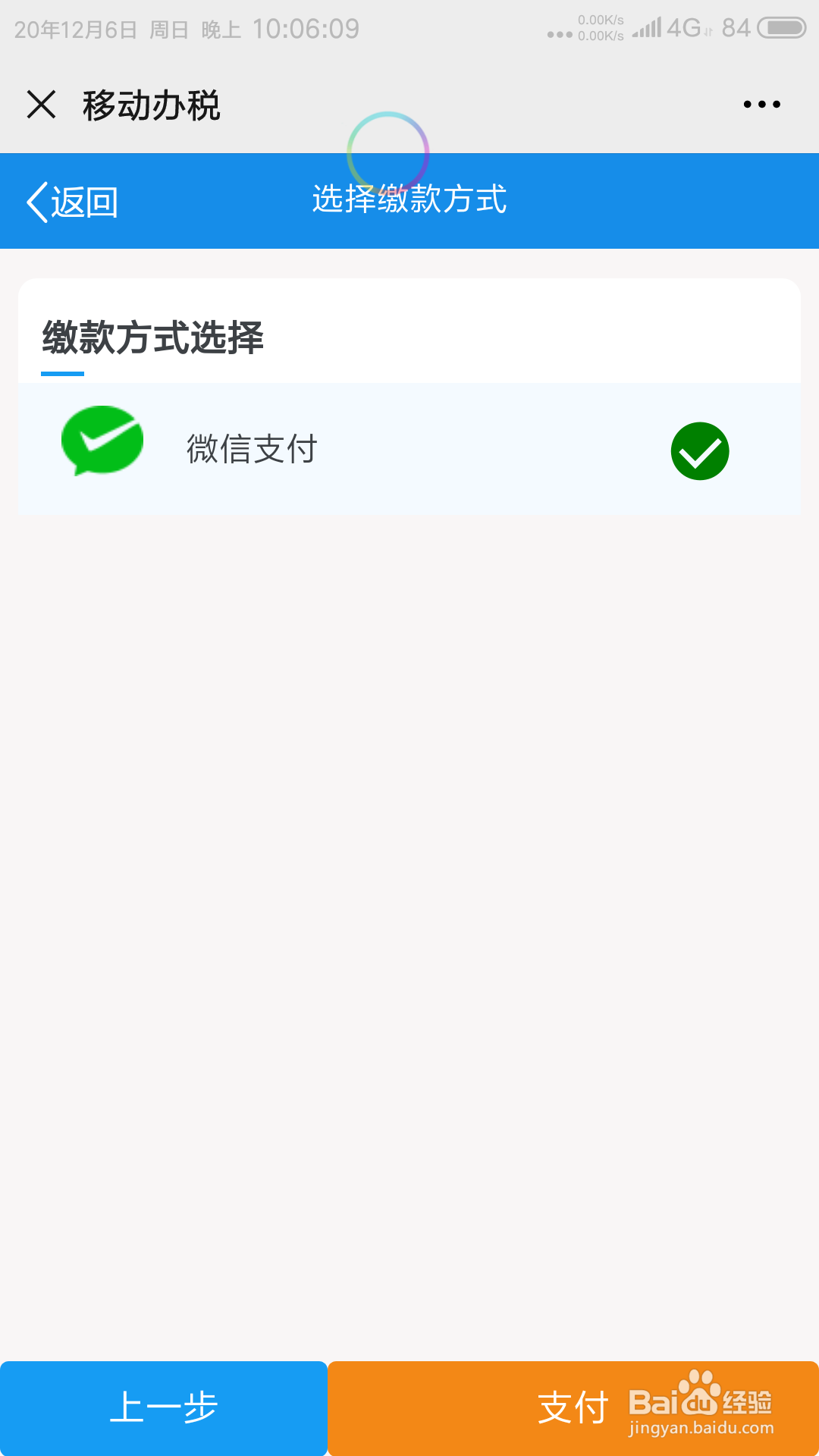Viewport: 819px width, 1456px height.
Task: Tap the green checkmark confirming WeChat Pay
Action: coord(700,450)
